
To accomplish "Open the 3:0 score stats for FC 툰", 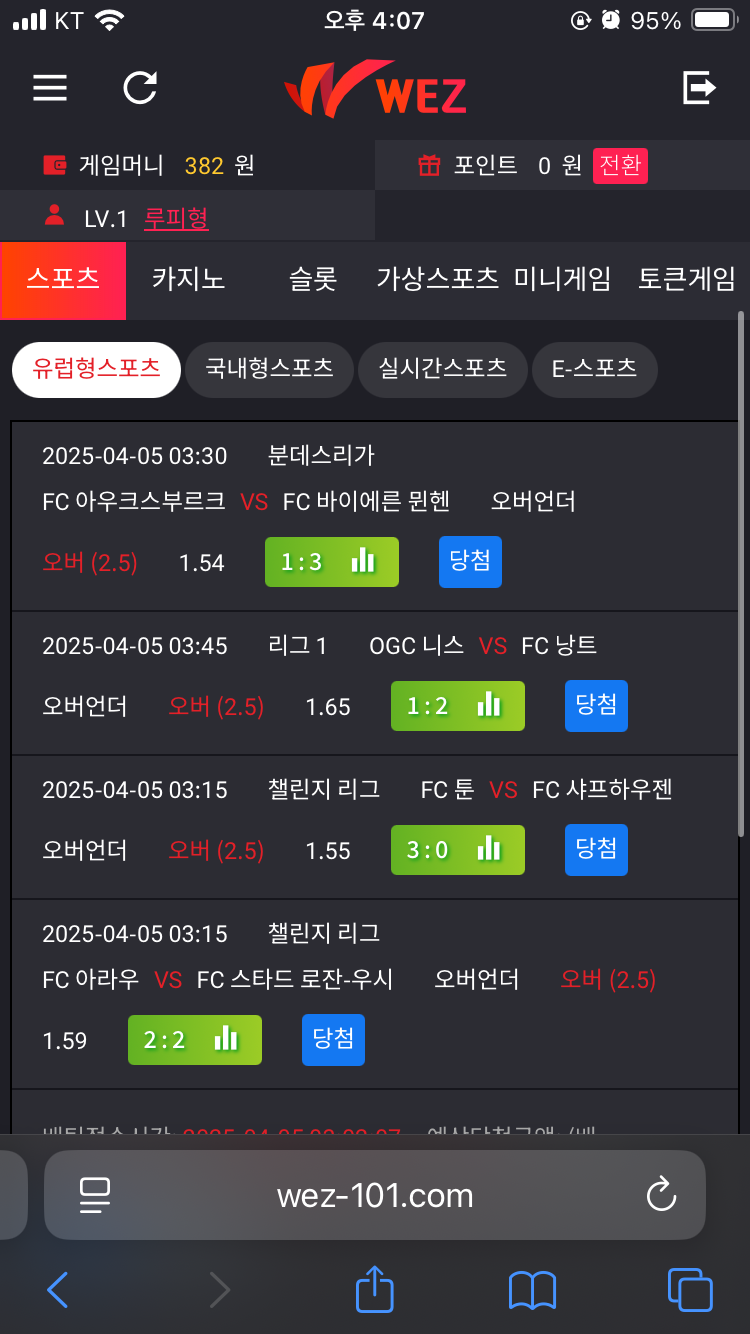I will (458, 850).
